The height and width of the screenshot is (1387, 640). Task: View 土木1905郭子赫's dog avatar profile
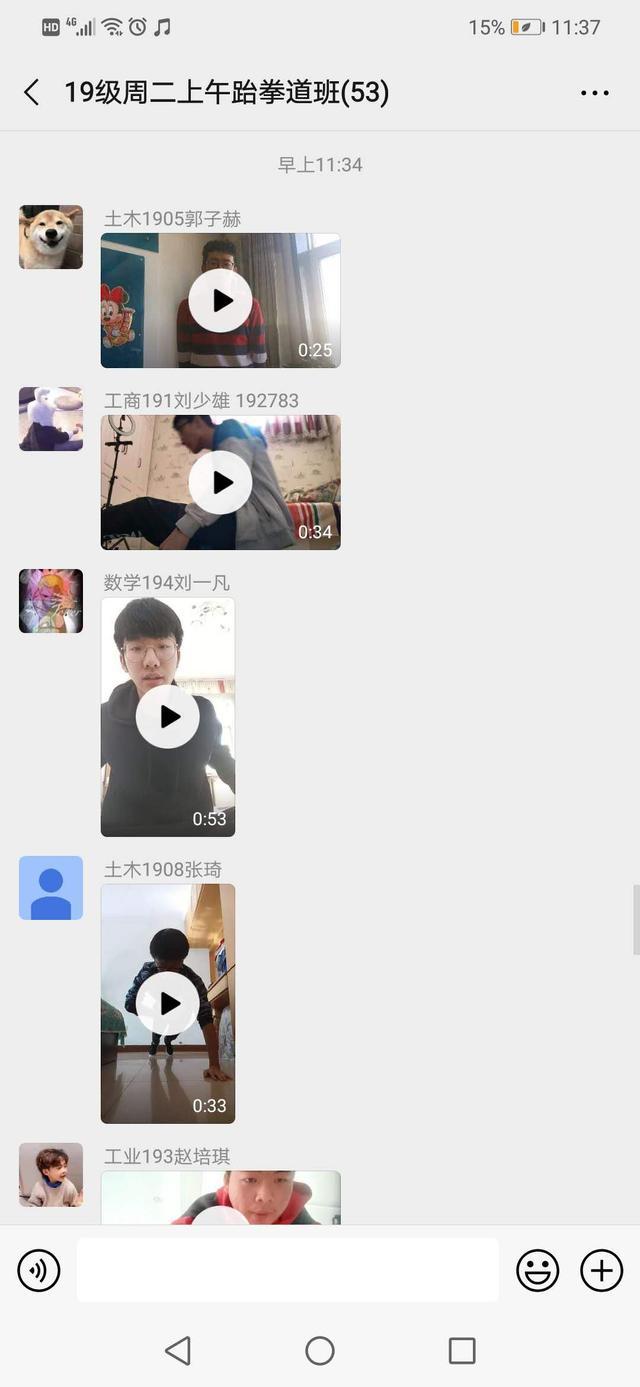(x=51, y=237)
